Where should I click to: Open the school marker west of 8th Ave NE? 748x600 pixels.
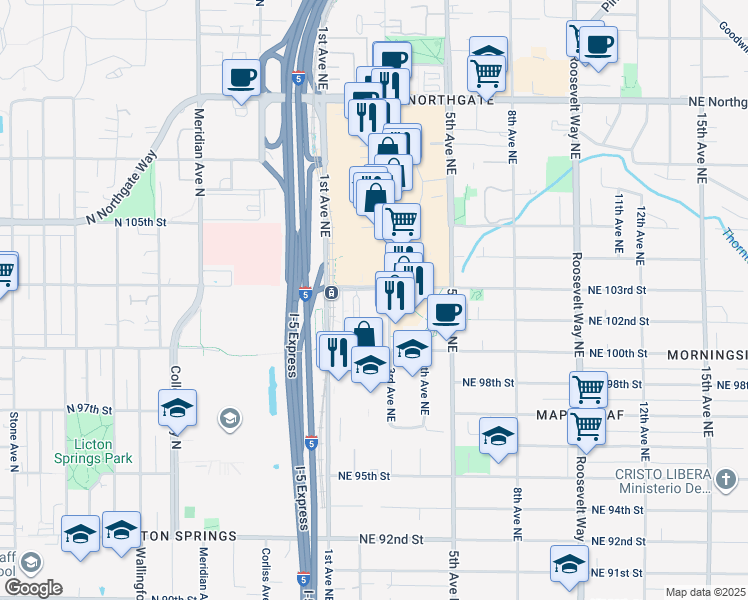click(x=498, y=436)
